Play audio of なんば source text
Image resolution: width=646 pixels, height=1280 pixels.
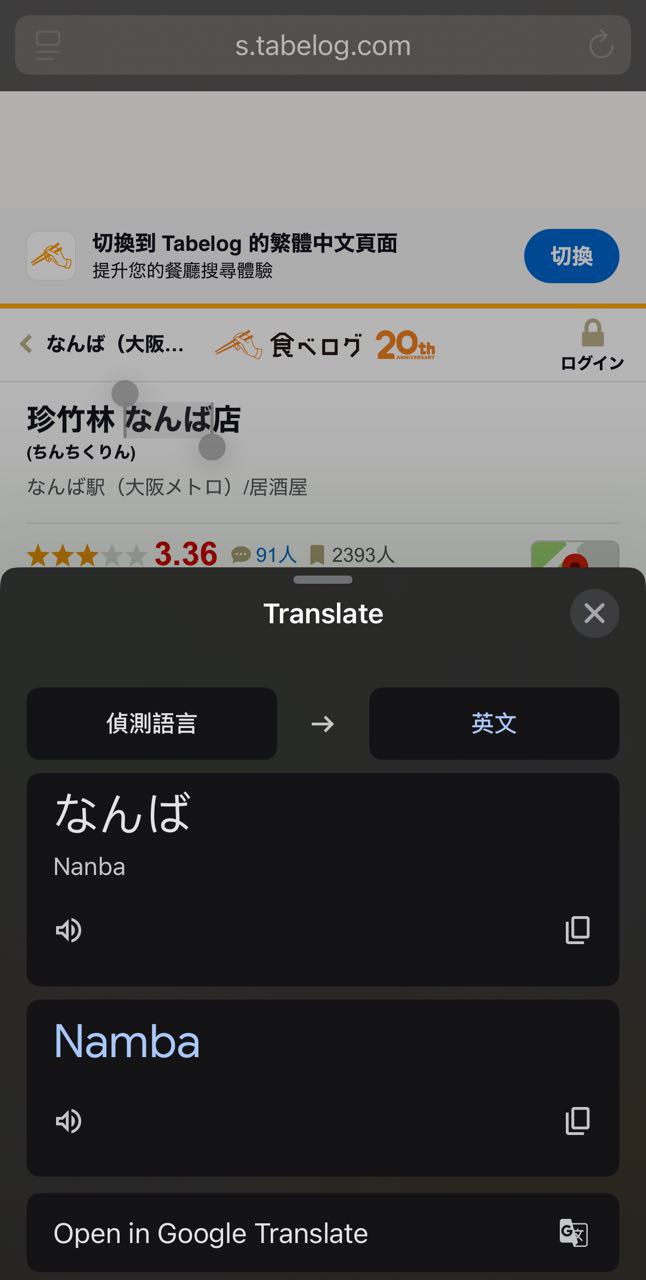[68, 931]
